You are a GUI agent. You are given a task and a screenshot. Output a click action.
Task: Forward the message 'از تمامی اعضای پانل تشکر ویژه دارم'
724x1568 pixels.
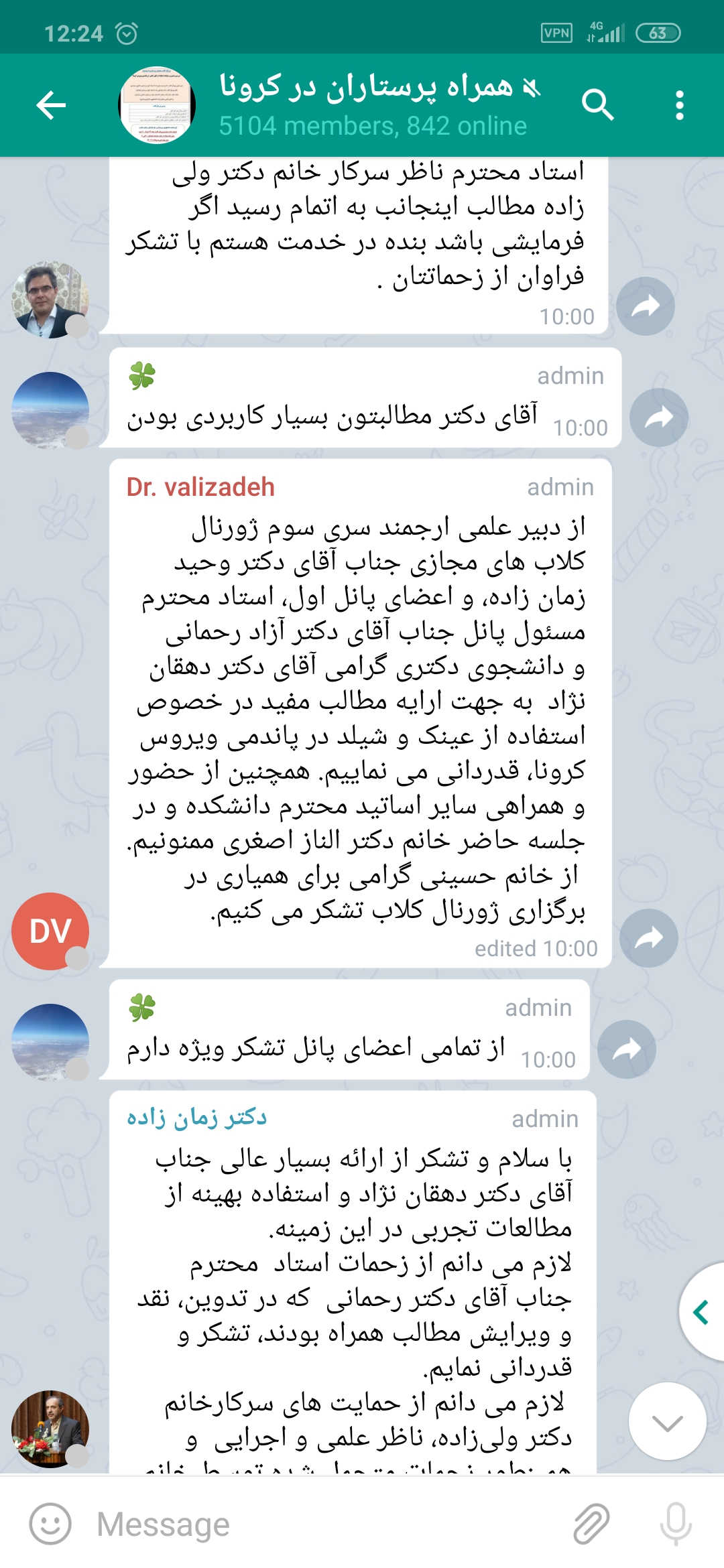coord(626,1049)
